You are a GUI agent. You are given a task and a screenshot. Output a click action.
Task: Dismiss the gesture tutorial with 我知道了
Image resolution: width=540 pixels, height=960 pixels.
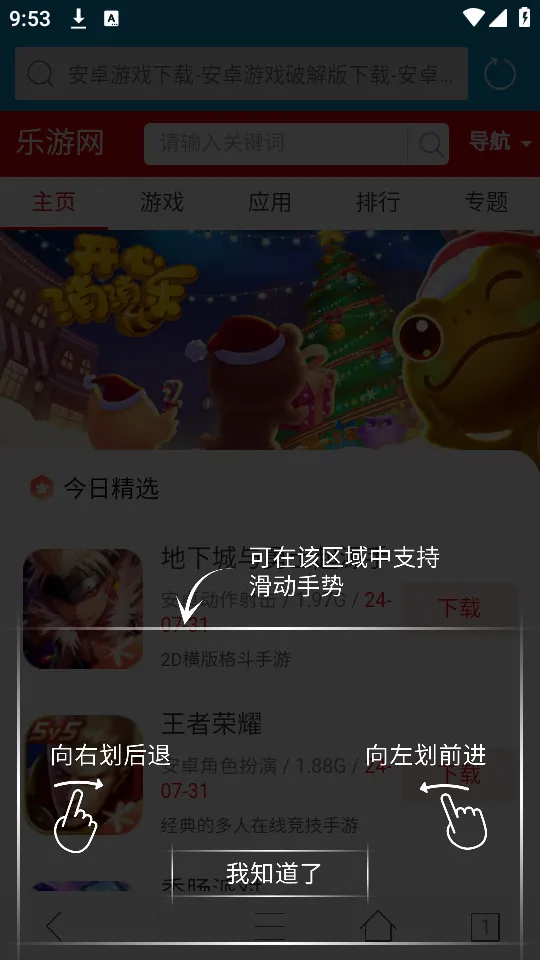pos(270,873)
